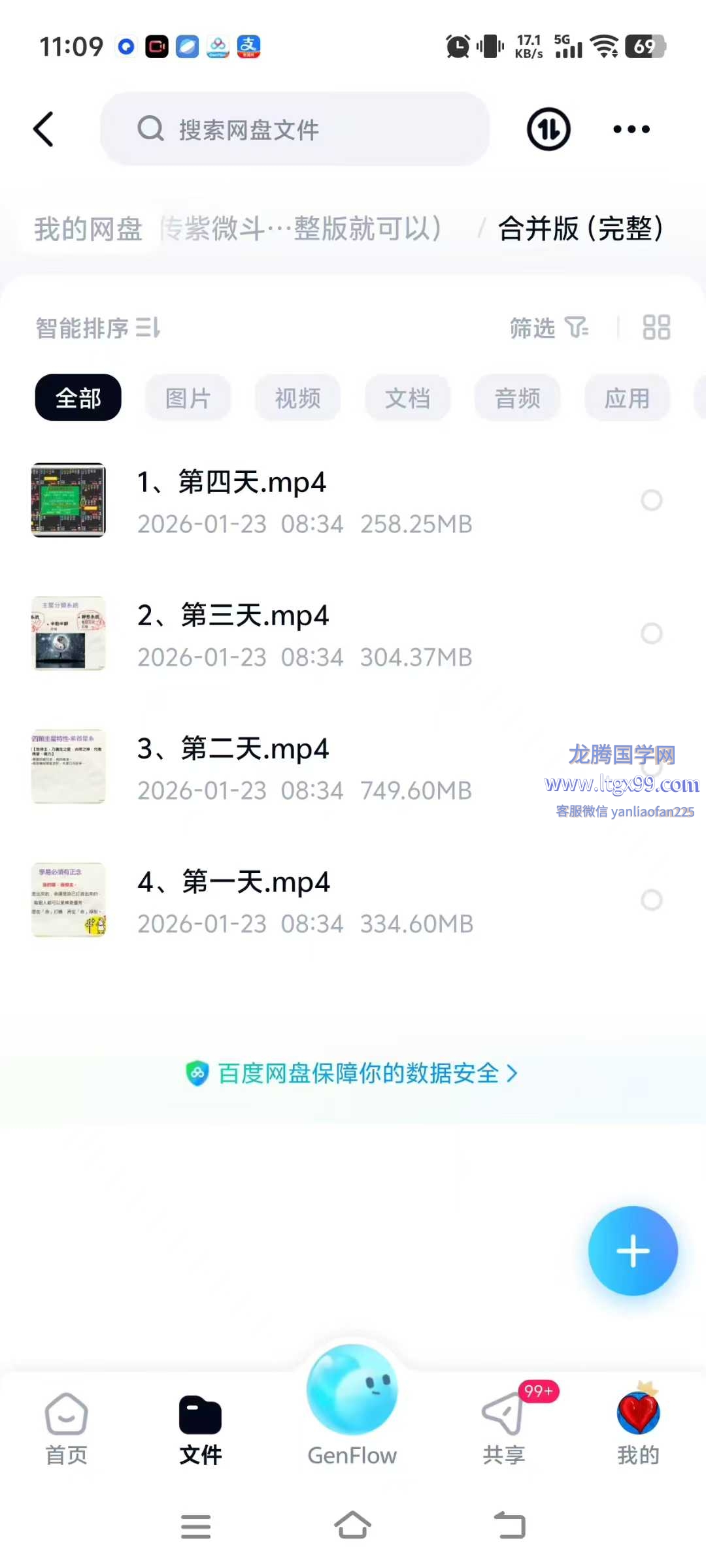Select the 图片 filter chip

[x=188, y=398]
